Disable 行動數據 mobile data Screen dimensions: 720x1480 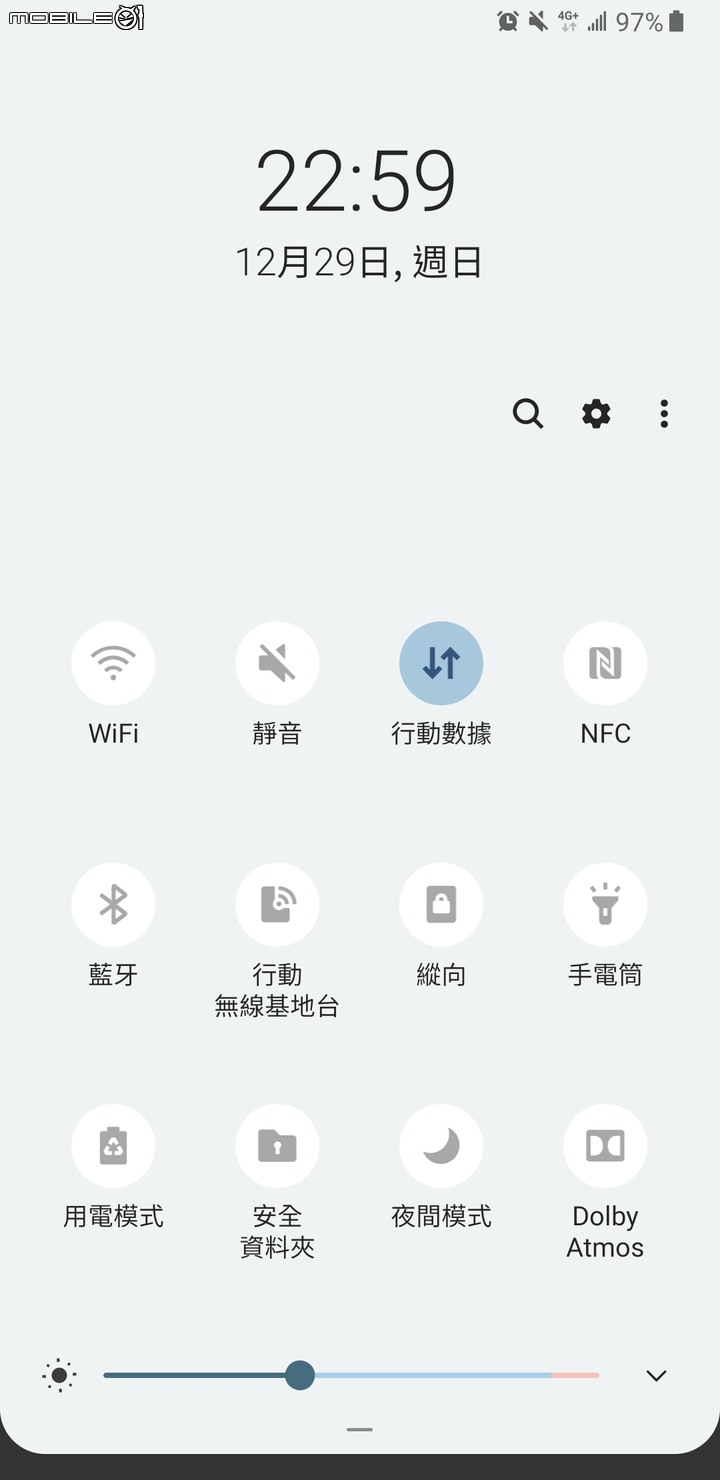(x=441, y=663)
